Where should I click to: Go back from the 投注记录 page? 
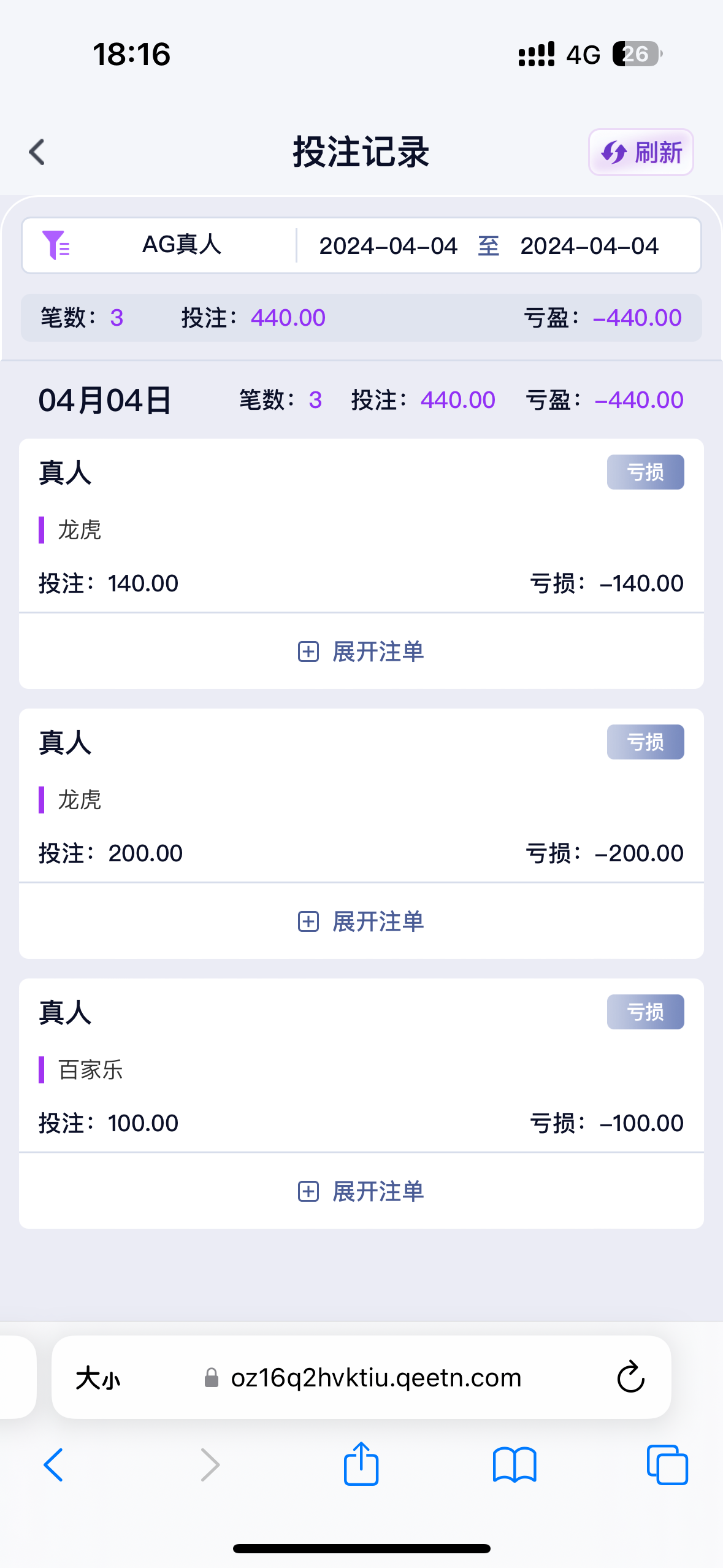click(x=37, y=152)
